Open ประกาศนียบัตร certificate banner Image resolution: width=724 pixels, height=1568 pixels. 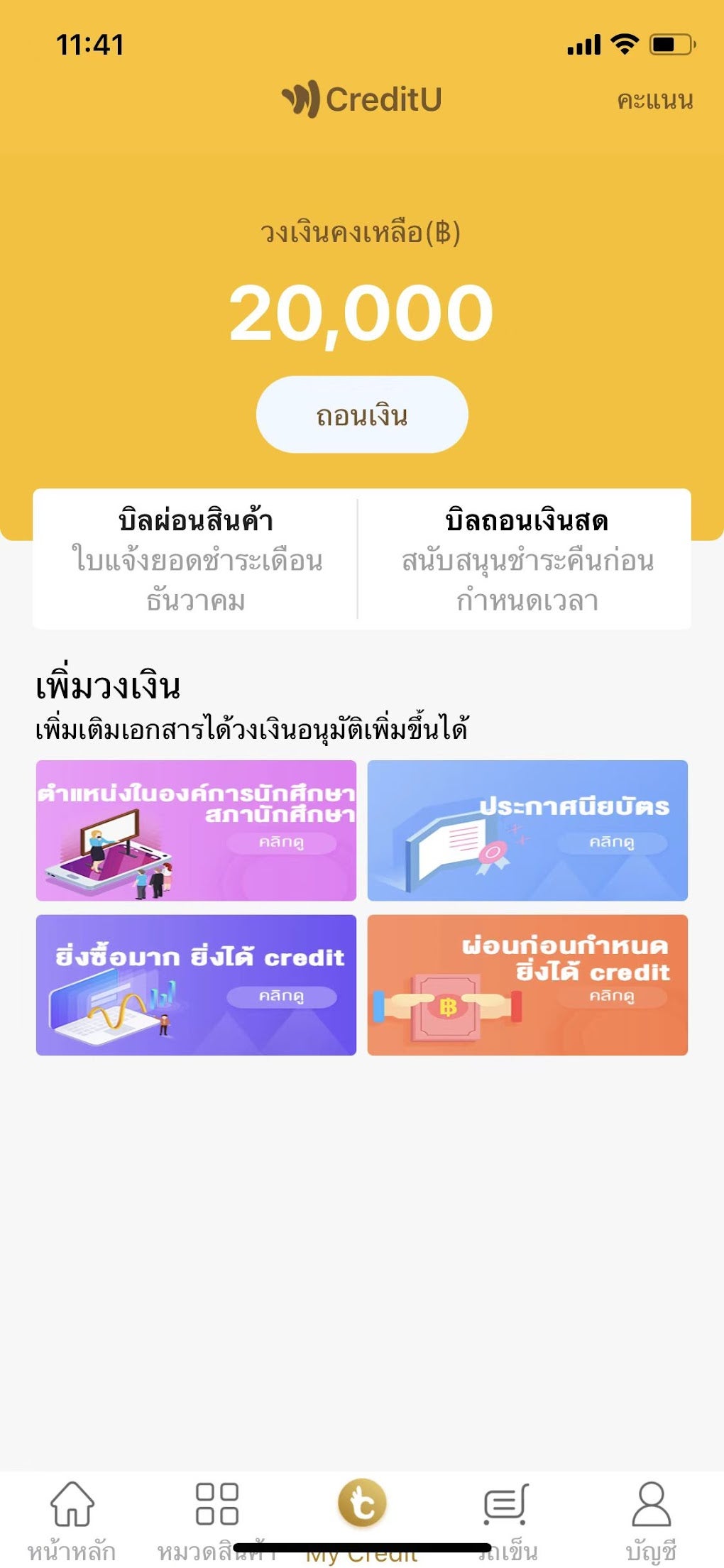pos(527,830)
